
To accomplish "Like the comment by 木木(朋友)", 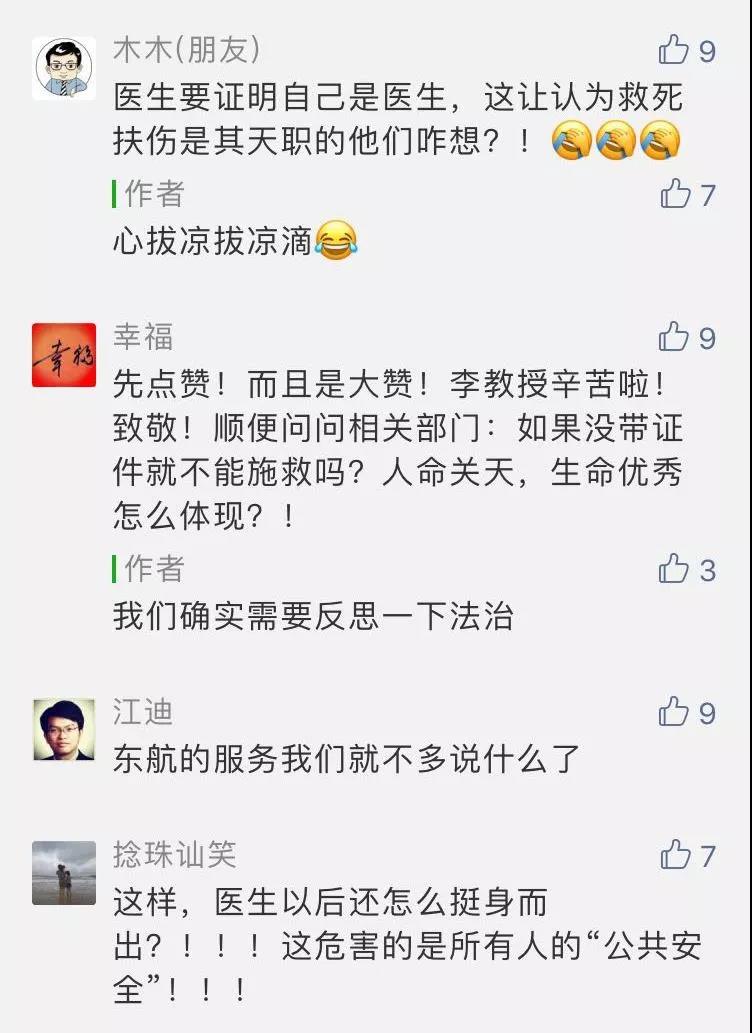I will [x=675, y=50].
